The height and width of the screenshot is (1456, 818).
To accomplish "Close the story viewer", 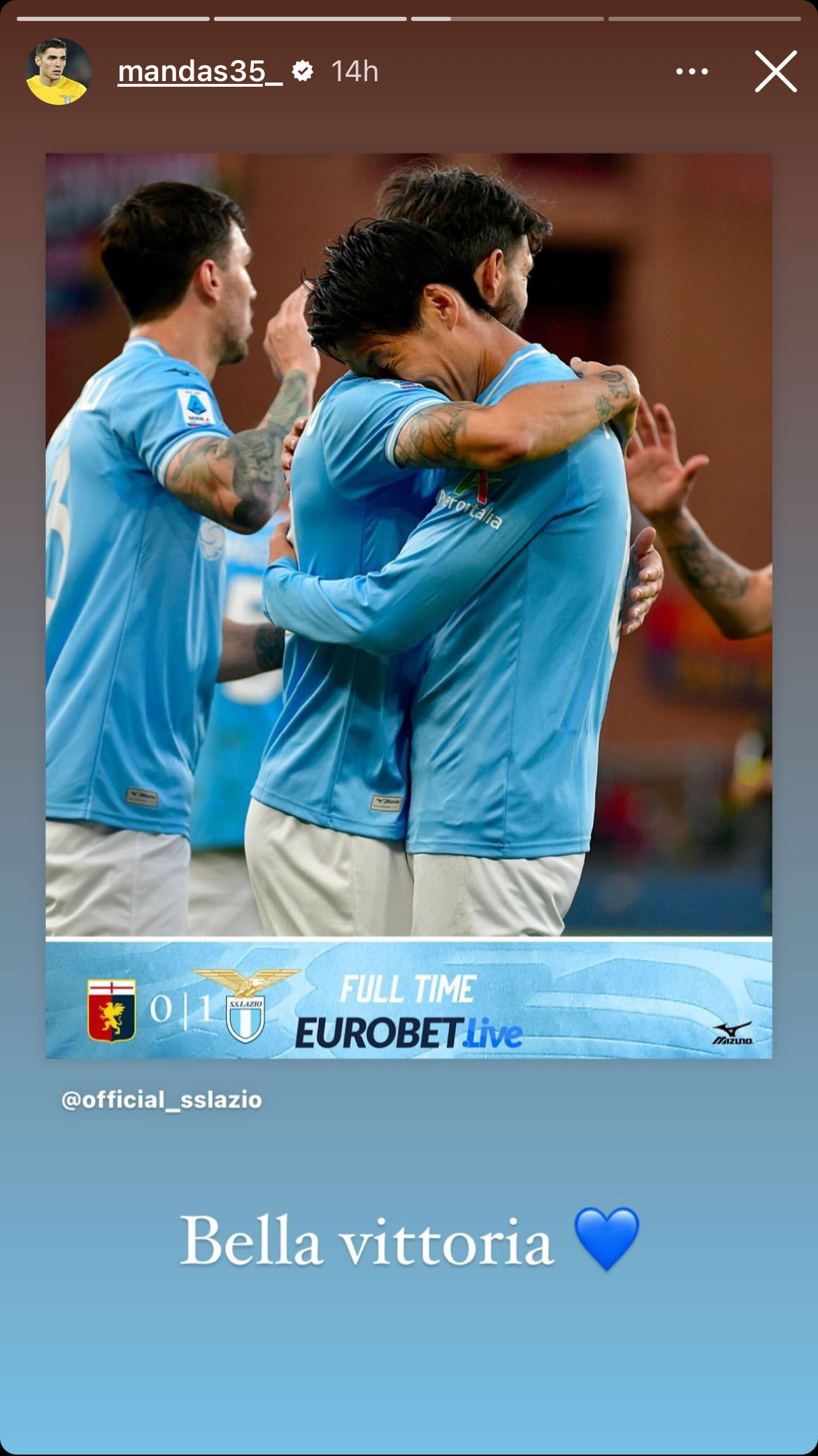I will coord(775,71).
